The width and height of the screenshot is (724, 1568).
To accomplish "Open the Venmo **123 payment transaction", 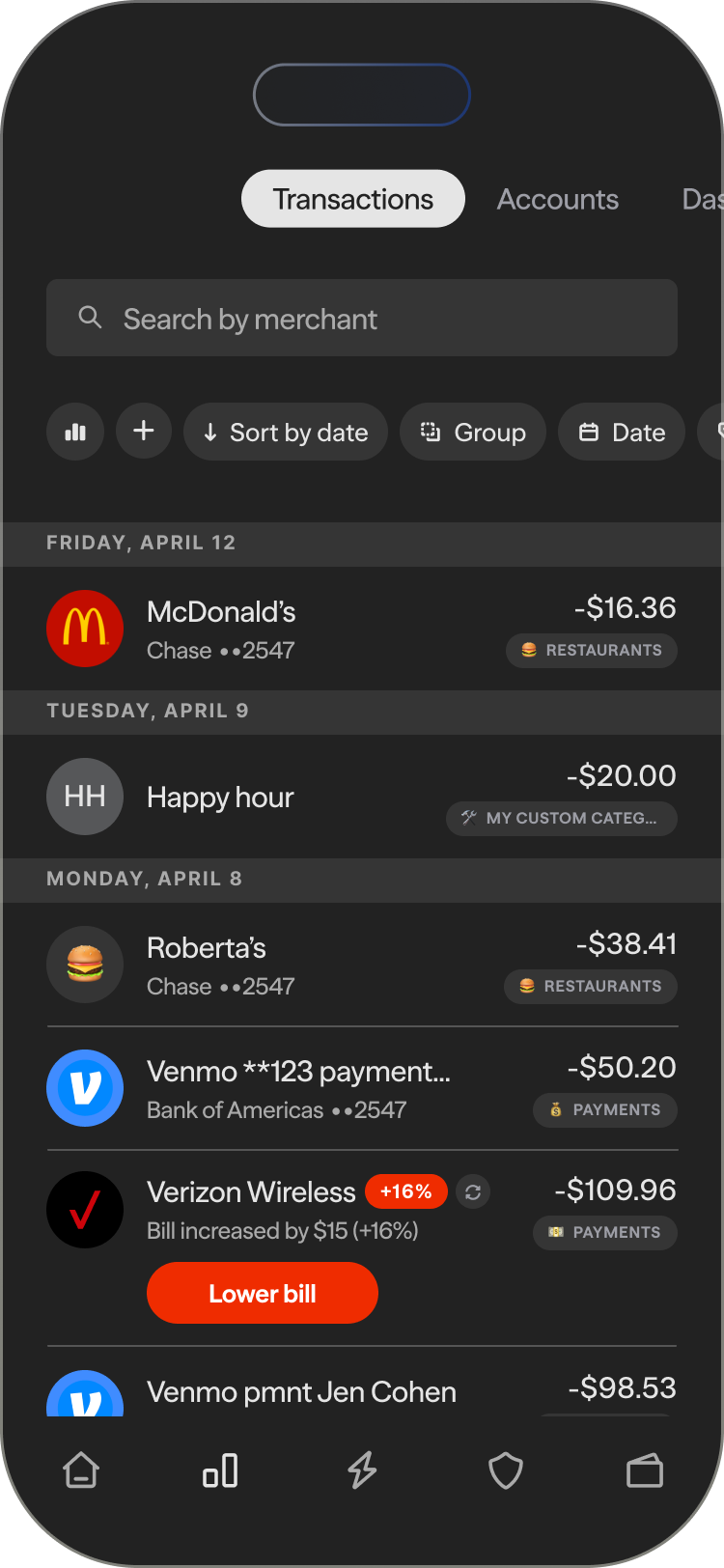I will [x=361, y=1088].
